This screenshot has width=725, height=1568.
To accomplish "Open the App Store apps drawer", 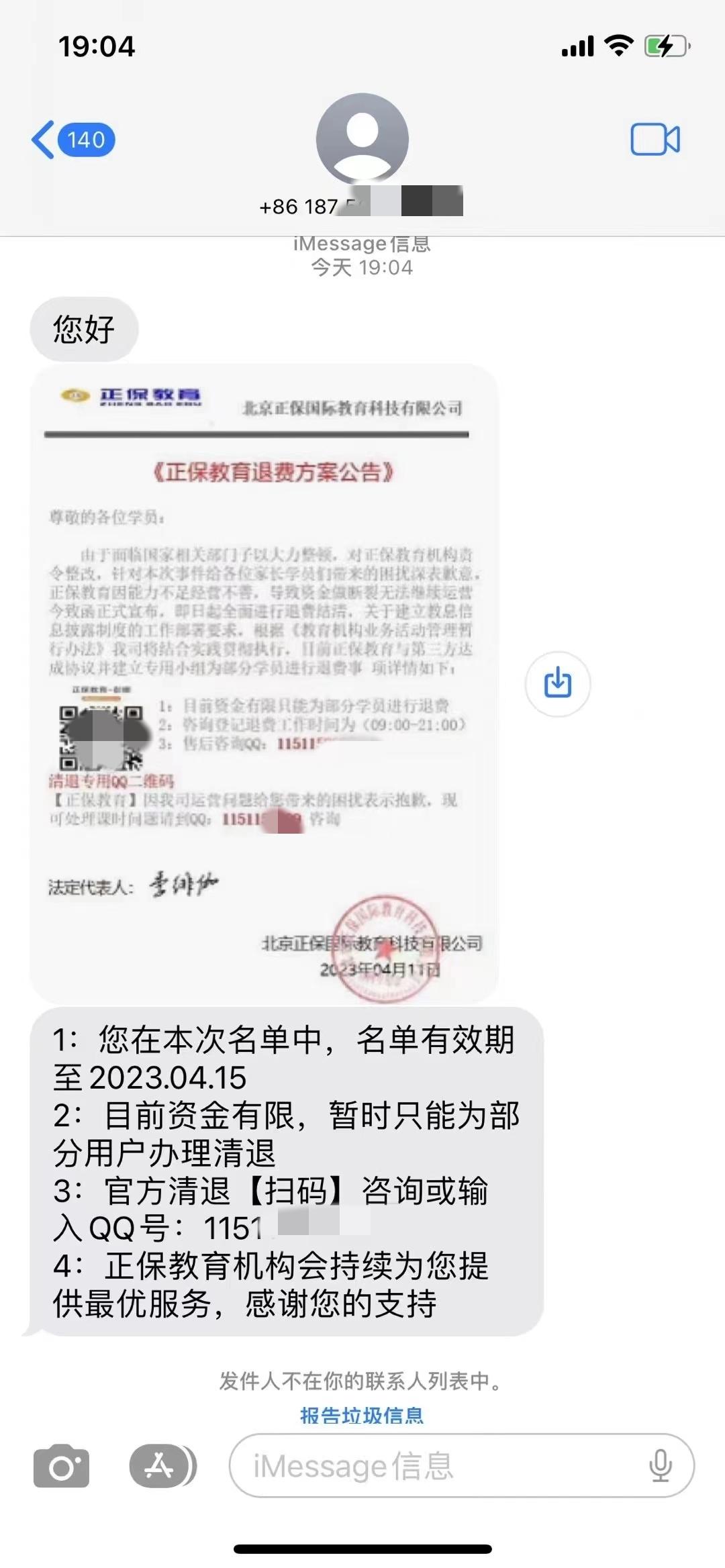I will pyautogui.click(x=159, y=1467).
